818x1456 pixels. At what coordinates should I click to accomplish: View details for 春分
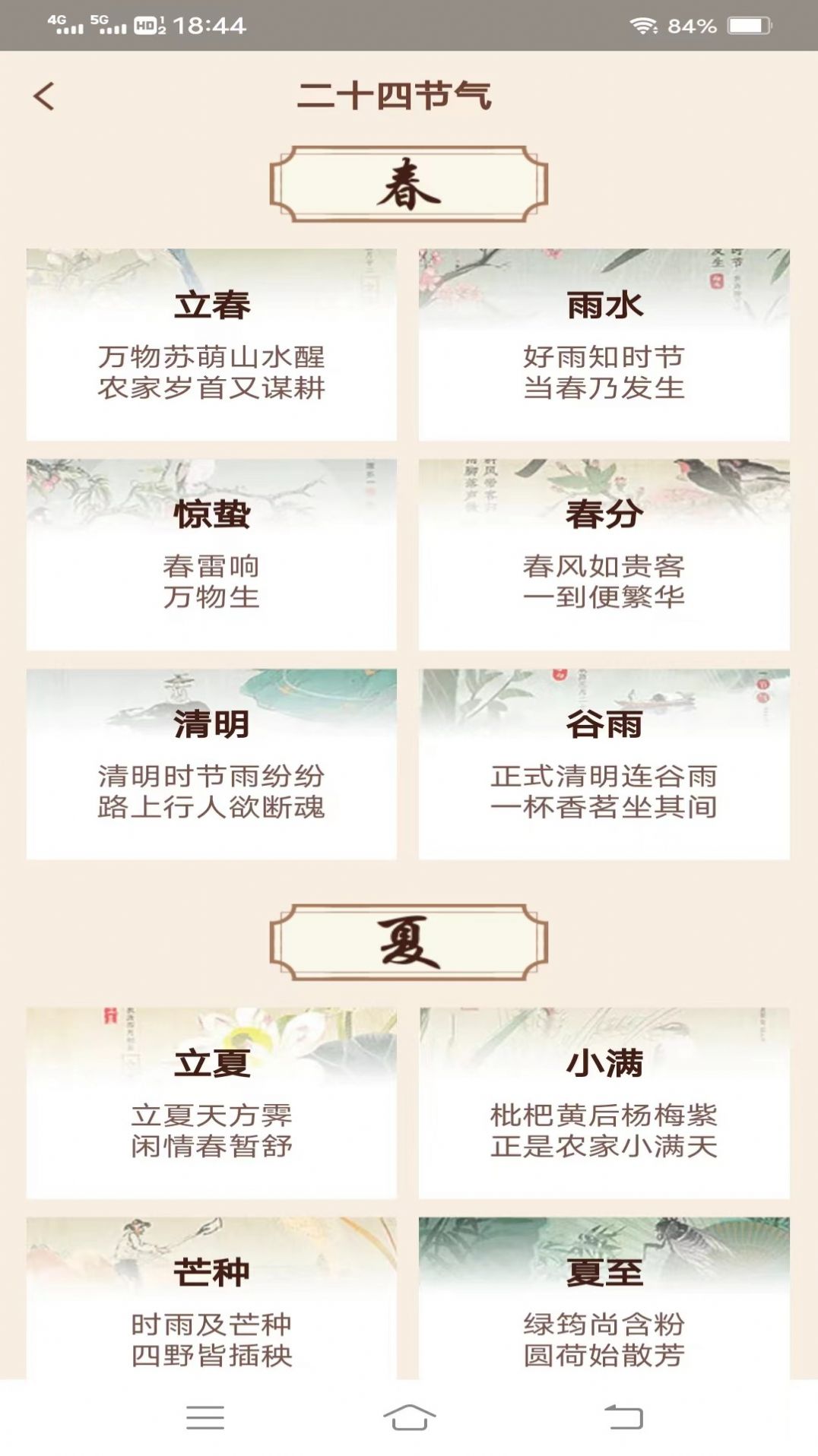[x=604, y=554]
